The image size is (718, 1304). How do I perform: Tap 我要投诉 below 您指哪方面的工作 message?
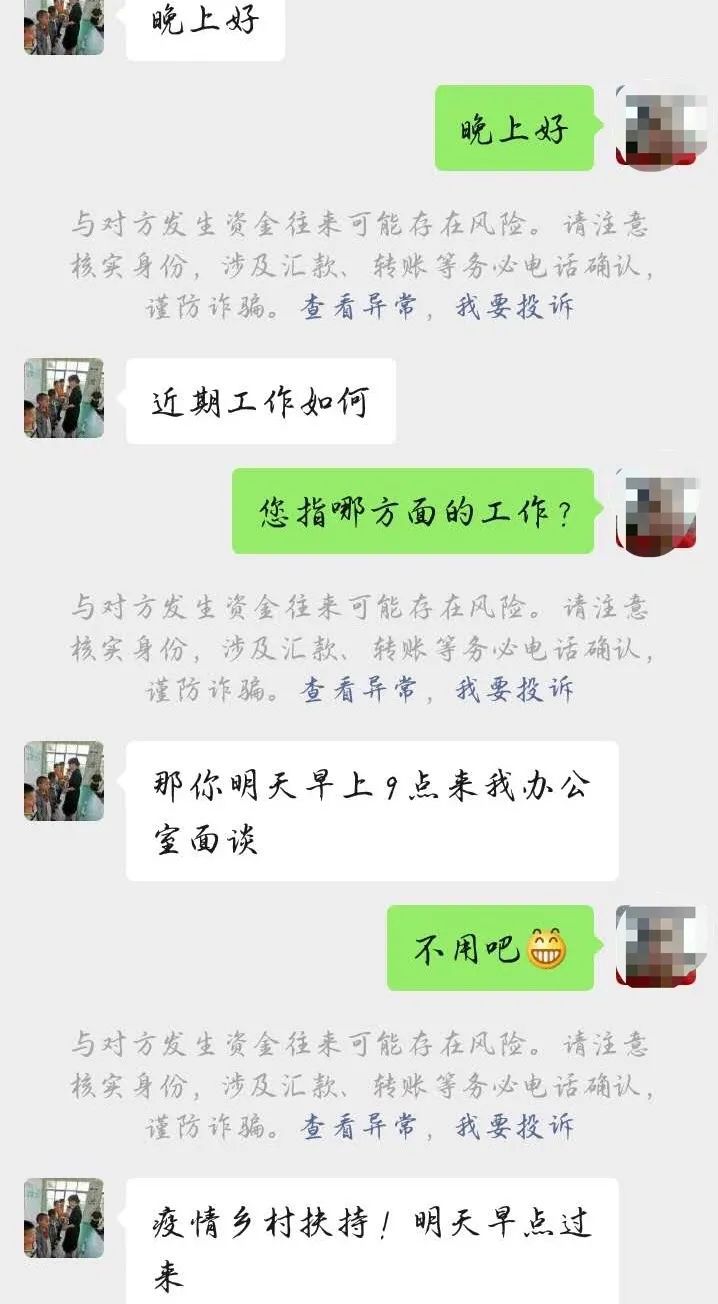click(x=515, y=689)
